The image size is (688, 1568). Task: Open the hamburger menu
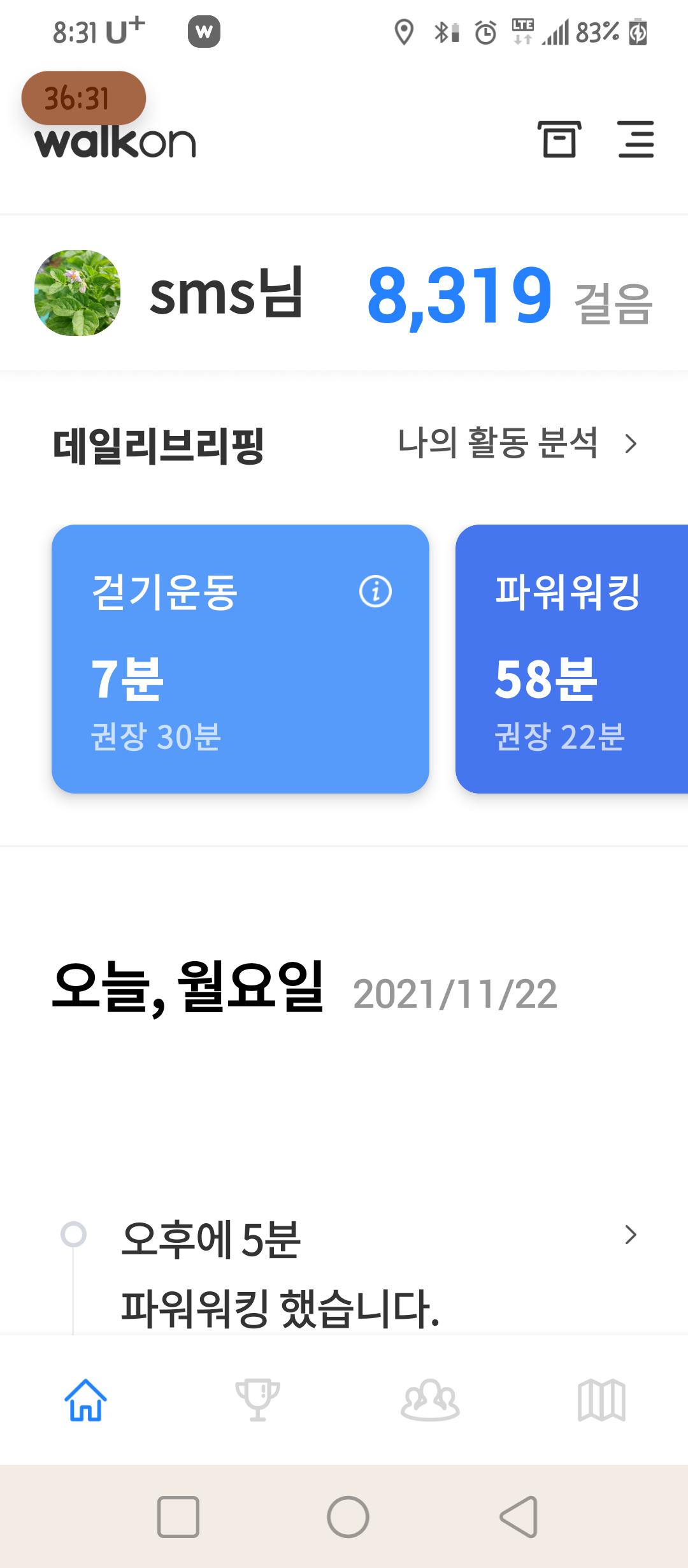pyautogui.click(x=636, y=139)
